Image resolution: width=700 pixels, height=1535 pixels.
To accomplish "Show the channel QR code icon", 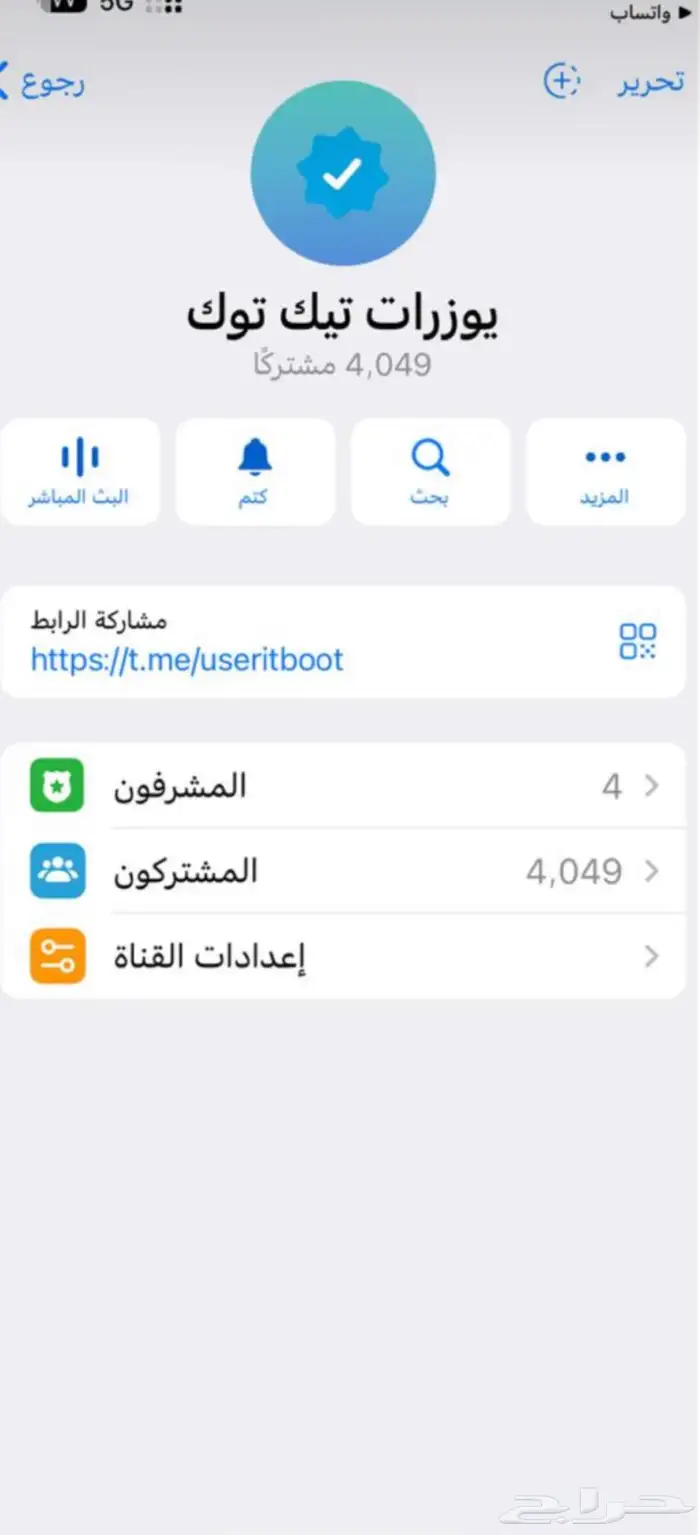I will pos(638,641).
